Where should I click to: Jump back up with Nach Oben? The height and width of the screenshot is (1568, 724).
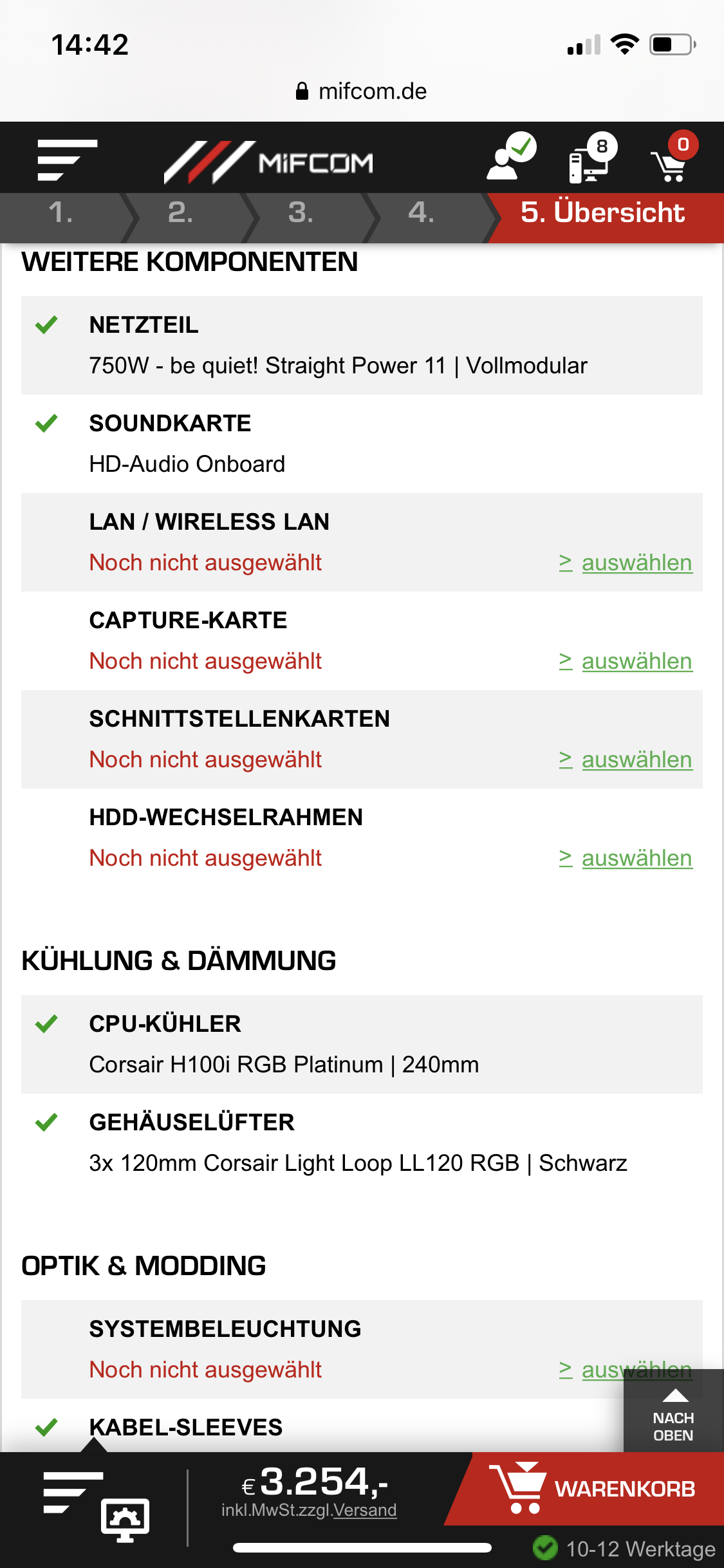point(673,1413)
